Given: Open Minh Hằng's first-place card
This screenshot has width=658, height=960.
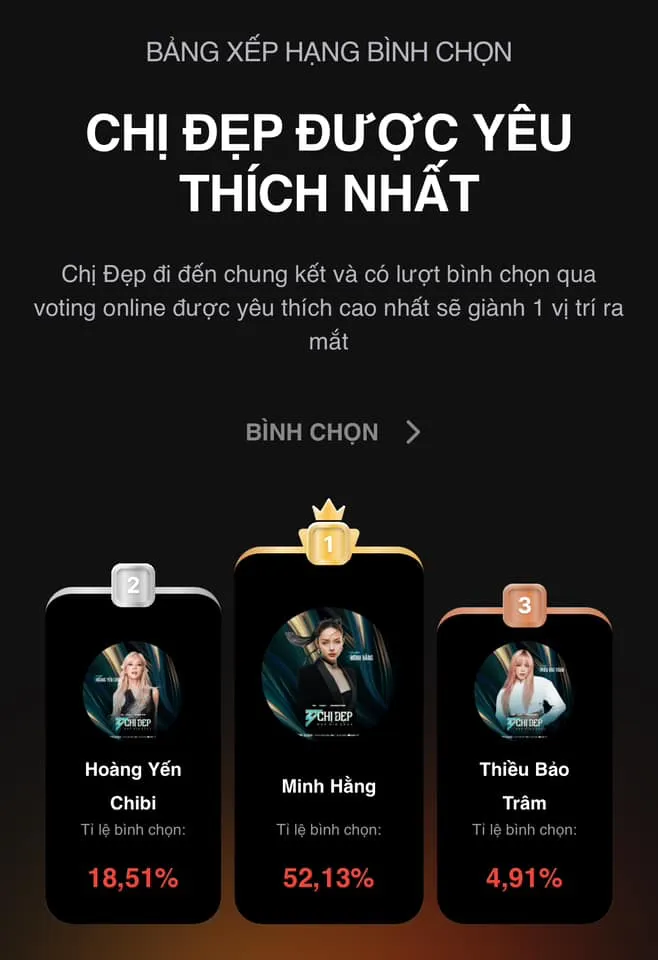Looking at the screenshot, I should (x=328, y=735).
